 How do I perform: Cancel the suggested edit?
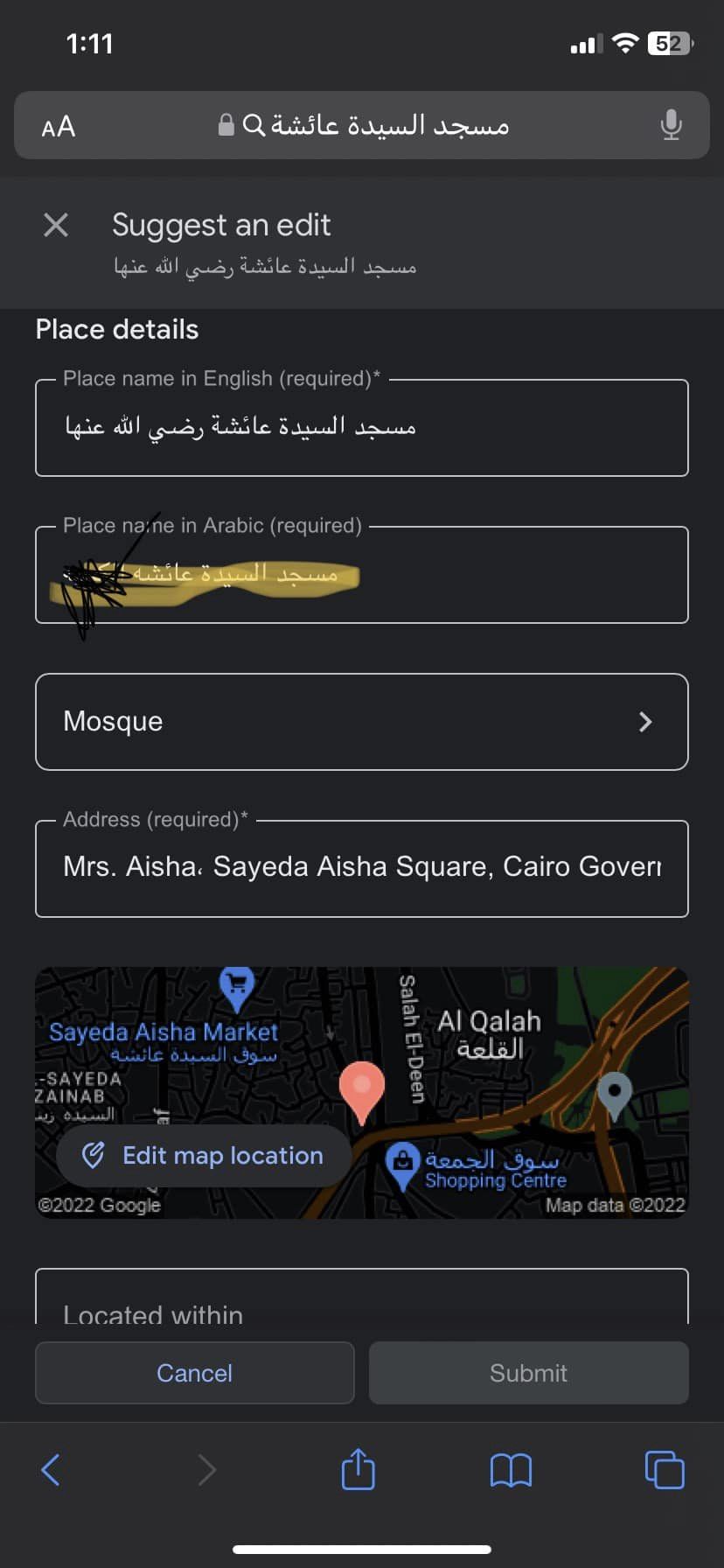point(194,1373)
